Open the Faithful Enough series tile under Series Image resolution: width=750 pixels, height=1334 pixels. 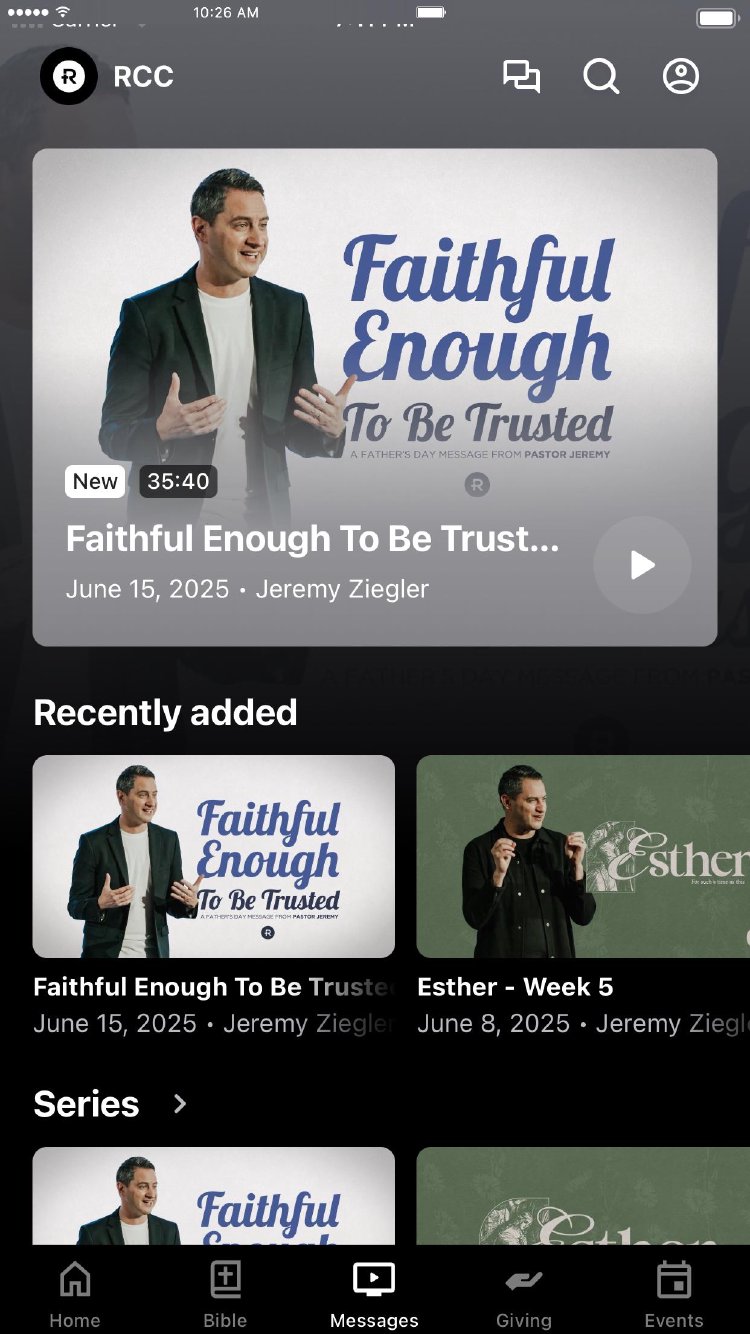pyautogui.click(x=214, y=1196)
